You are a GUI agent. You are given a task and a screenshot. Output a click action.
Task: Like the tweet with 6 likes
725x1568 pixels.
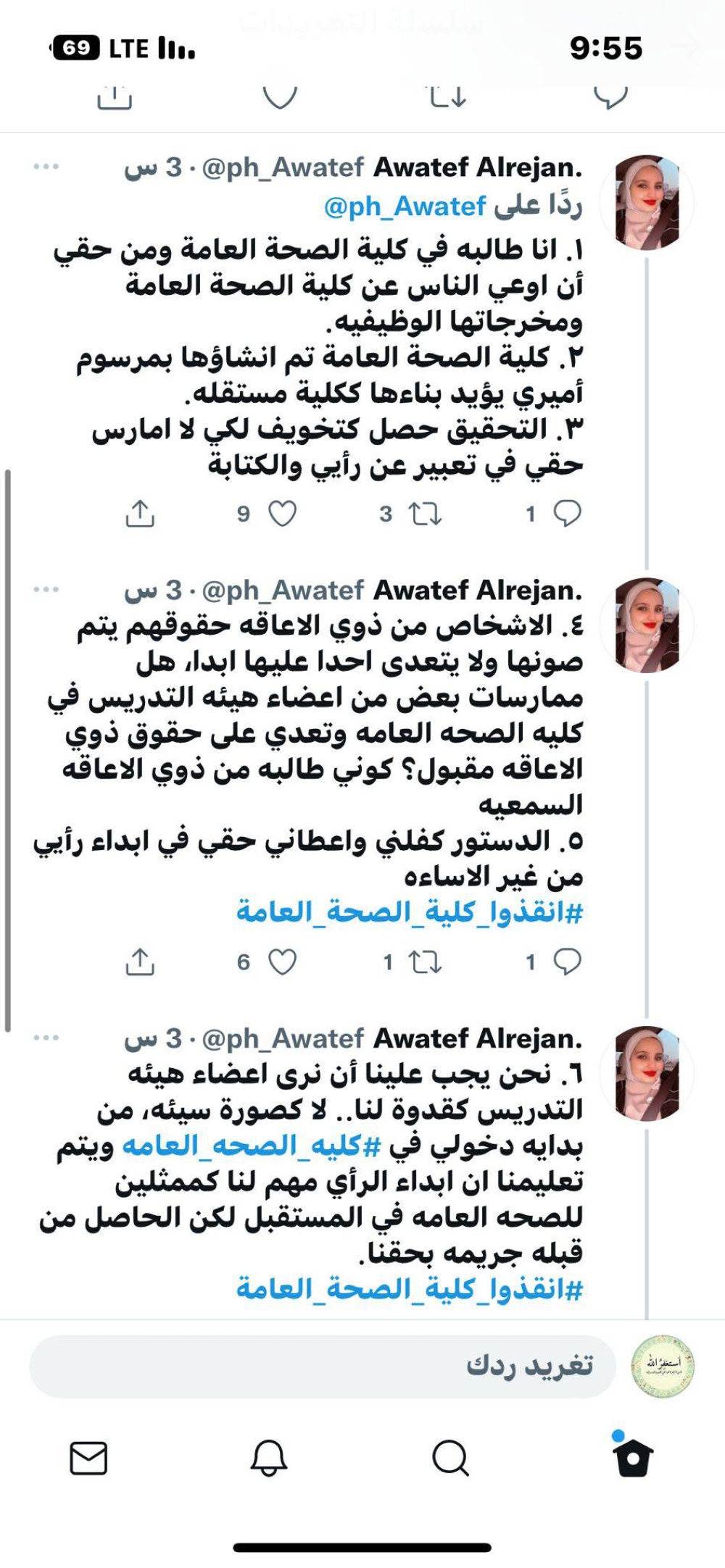282,962
